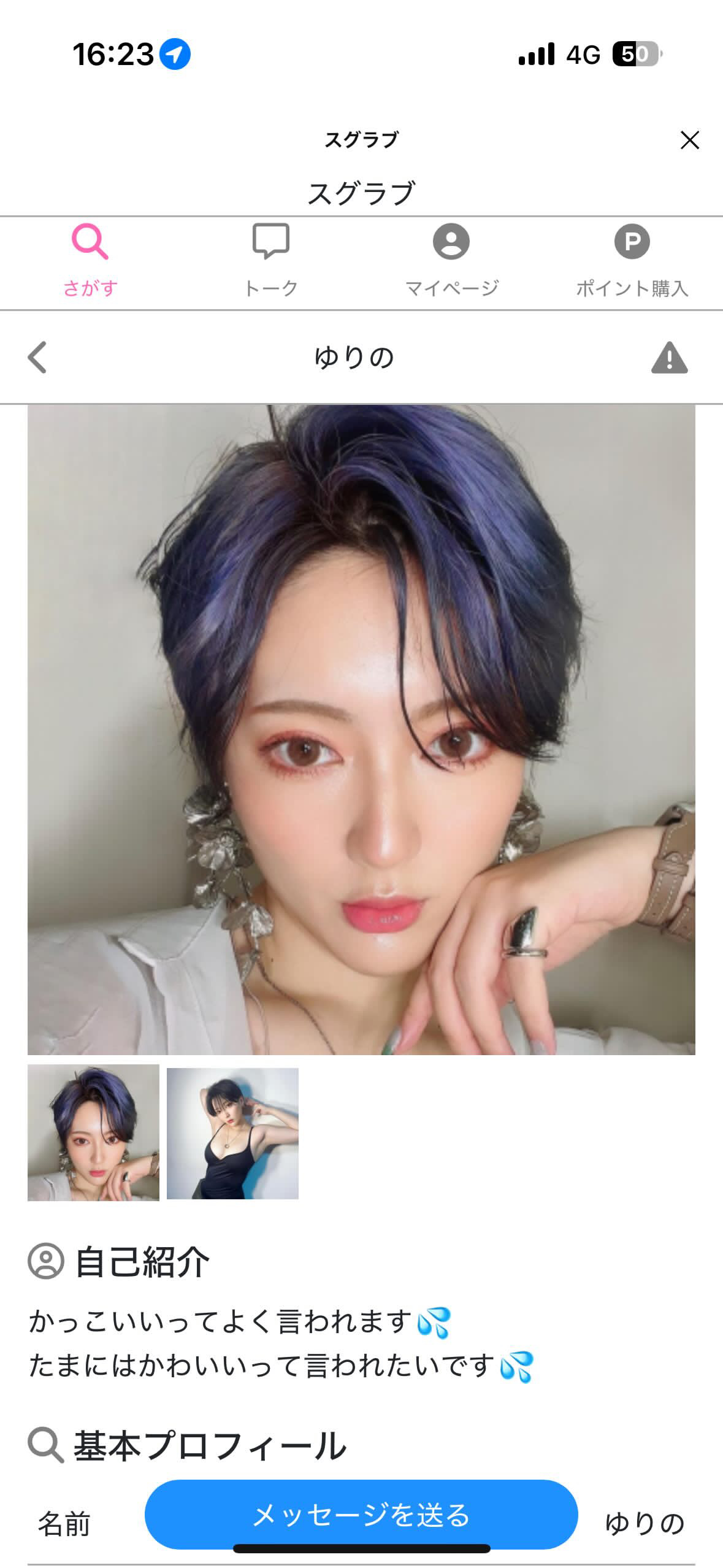The image size is (723, 1568).
Task: Select the second black-dress photo thumbnail
Action: point(232,1132)
